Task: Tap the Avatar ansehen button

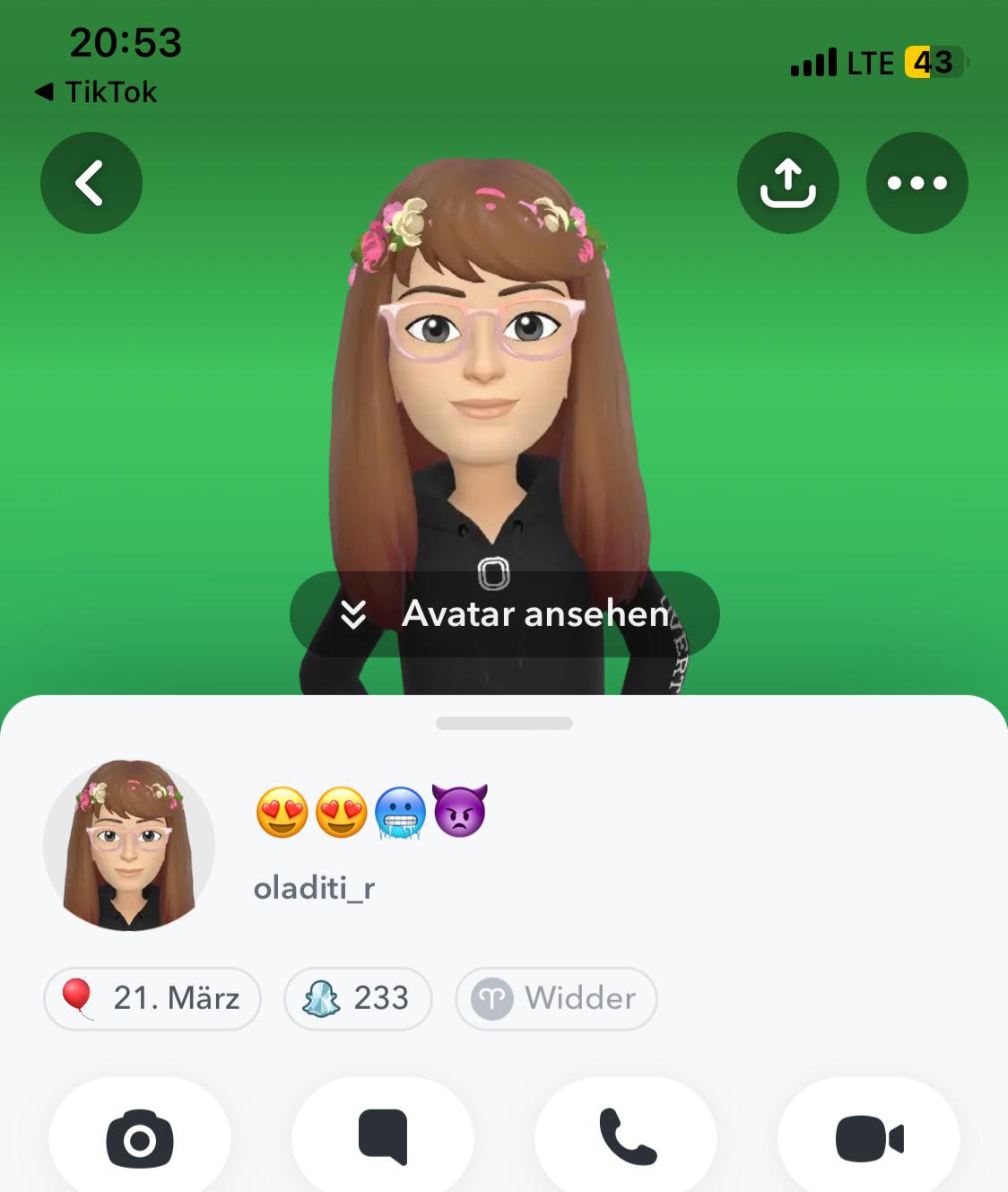Action: pyautogui.click(x=504, y=614)
